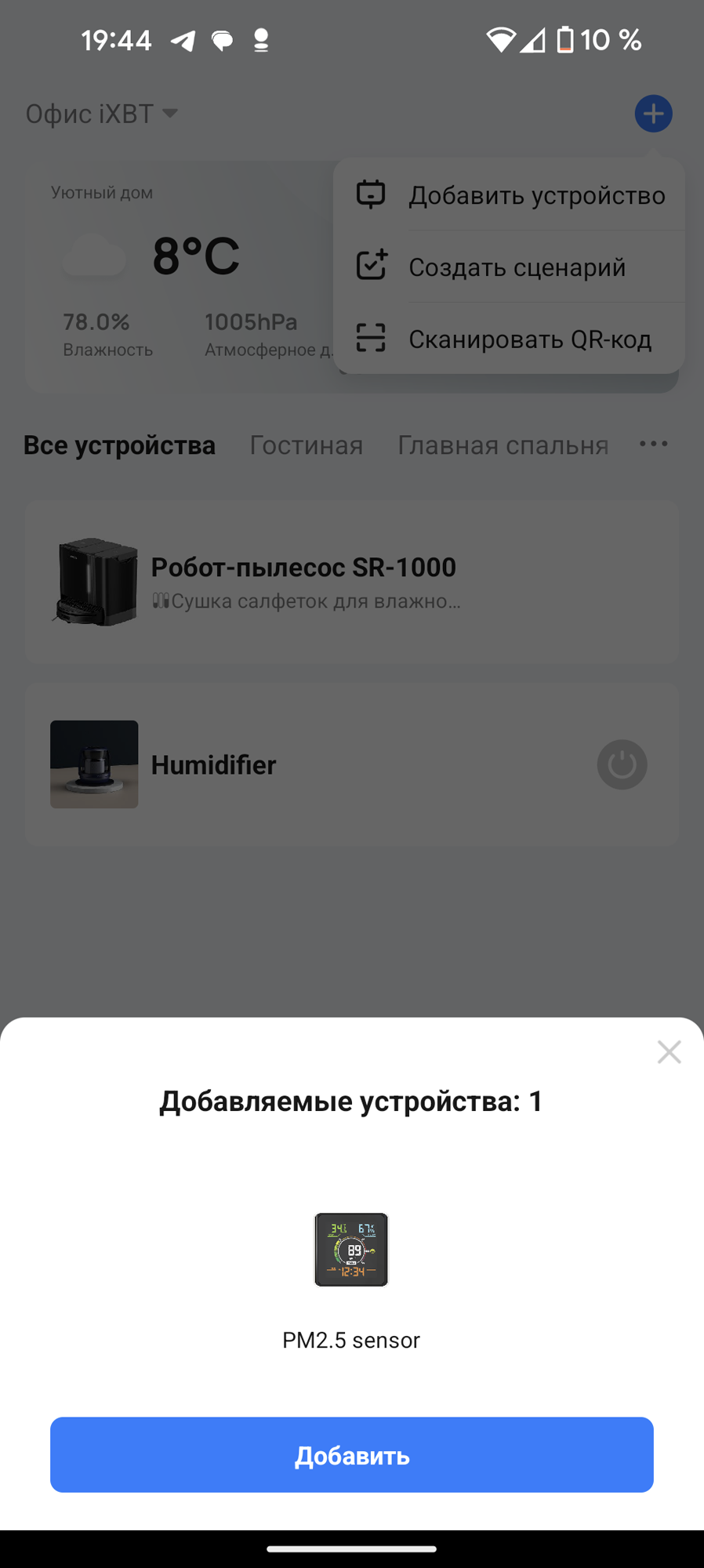Close the Добавляемые устройства sheet
The height and width of the screenshot is (1568, 704).
669,1051
